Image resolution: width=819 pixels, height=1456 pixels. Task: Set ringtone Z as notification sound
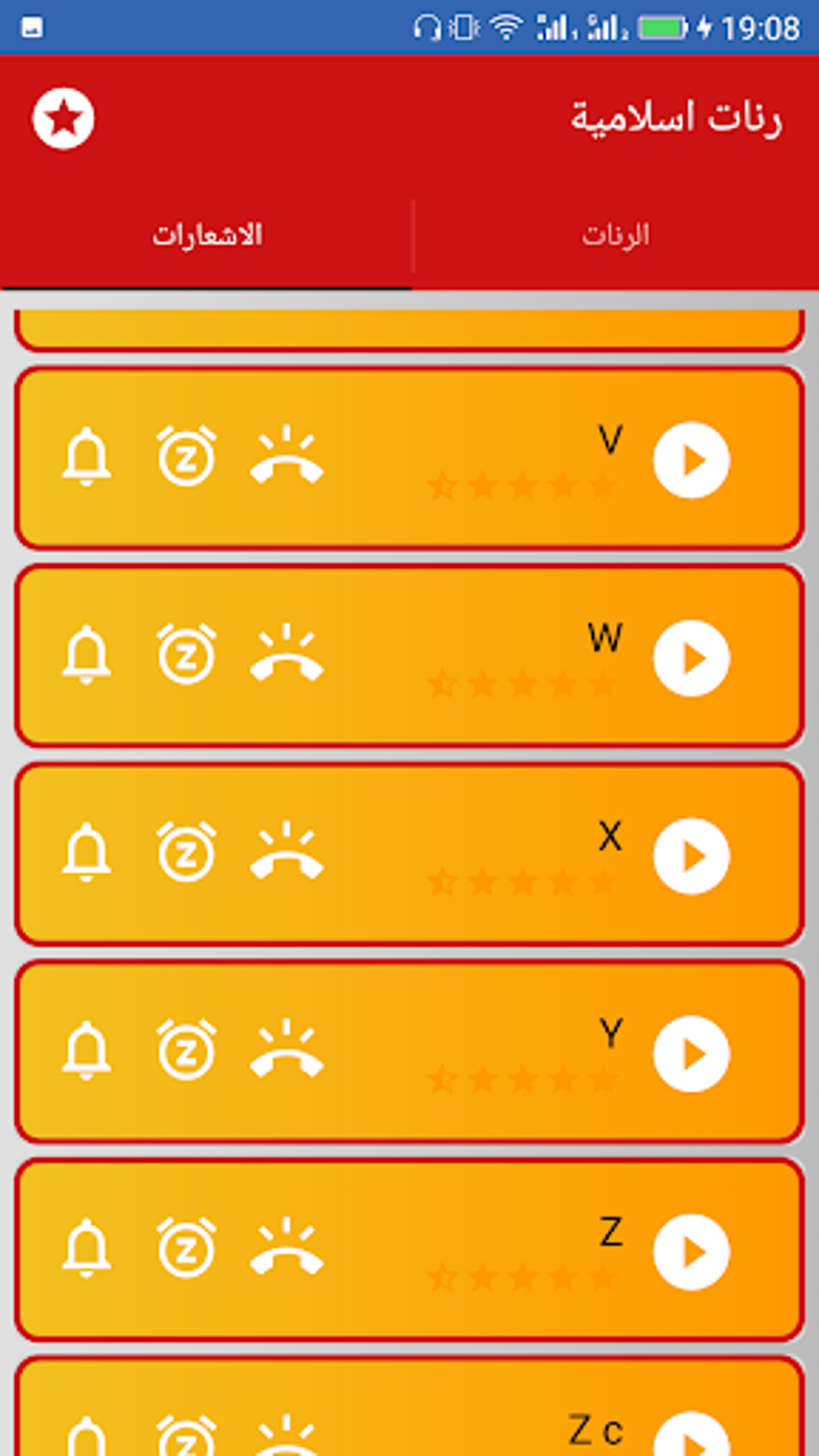click(87, 1249)
